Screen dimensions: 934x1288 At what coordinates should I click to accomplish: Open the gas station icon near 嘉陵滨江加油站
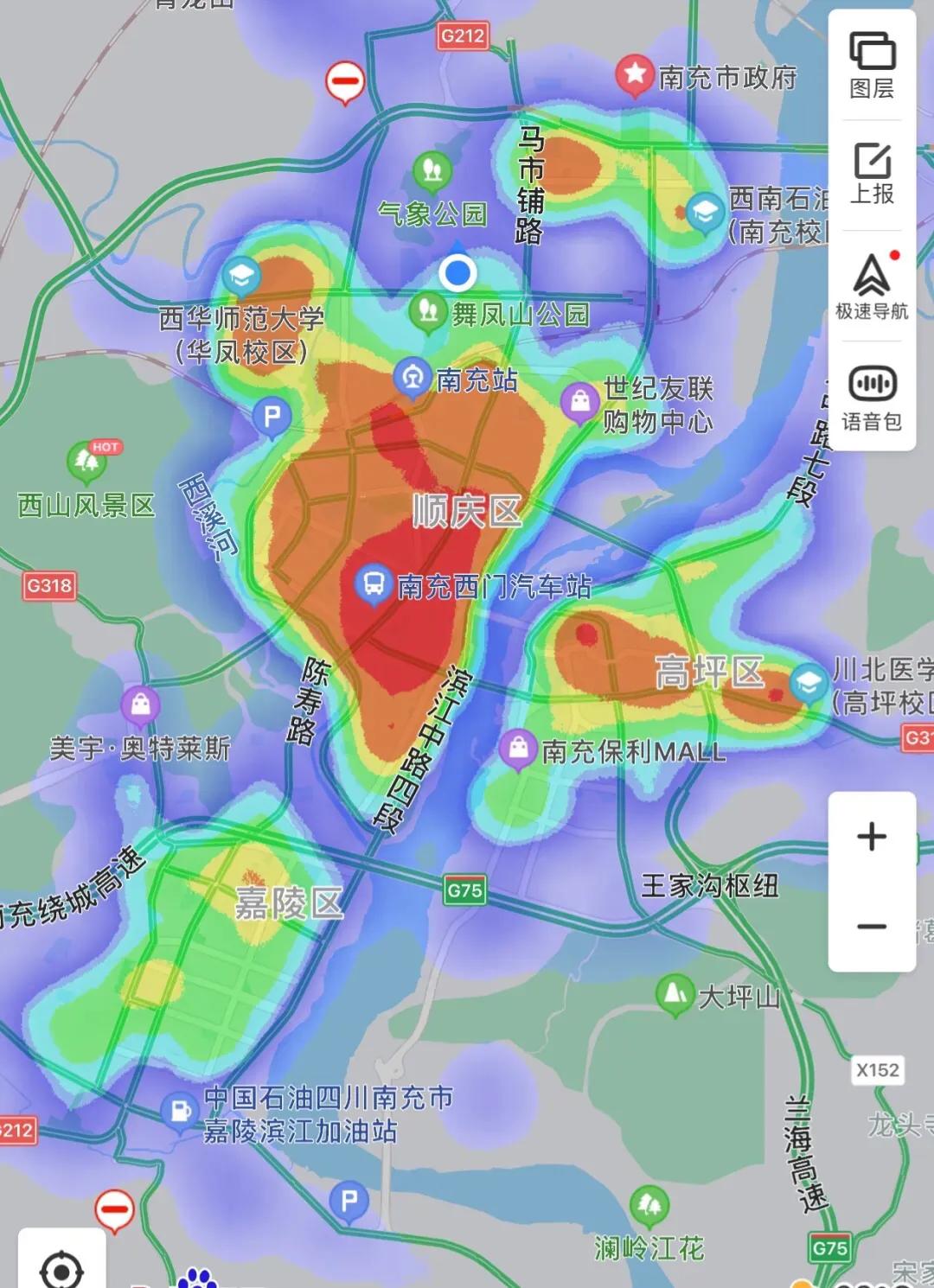179,1111
